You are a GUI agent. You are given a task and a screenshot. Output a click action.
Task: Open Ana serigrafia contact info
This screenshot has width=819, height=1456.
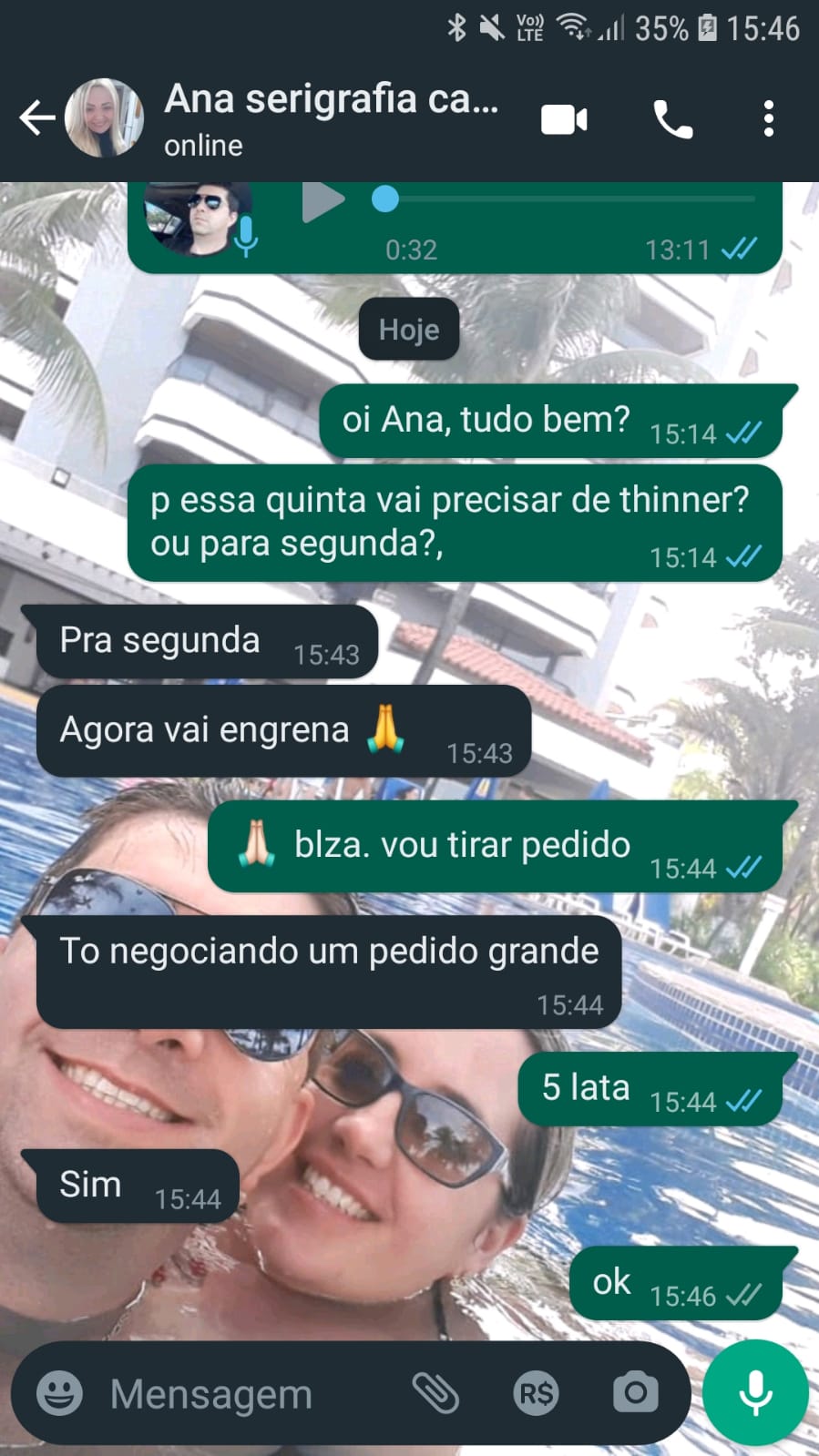point(331,118)
